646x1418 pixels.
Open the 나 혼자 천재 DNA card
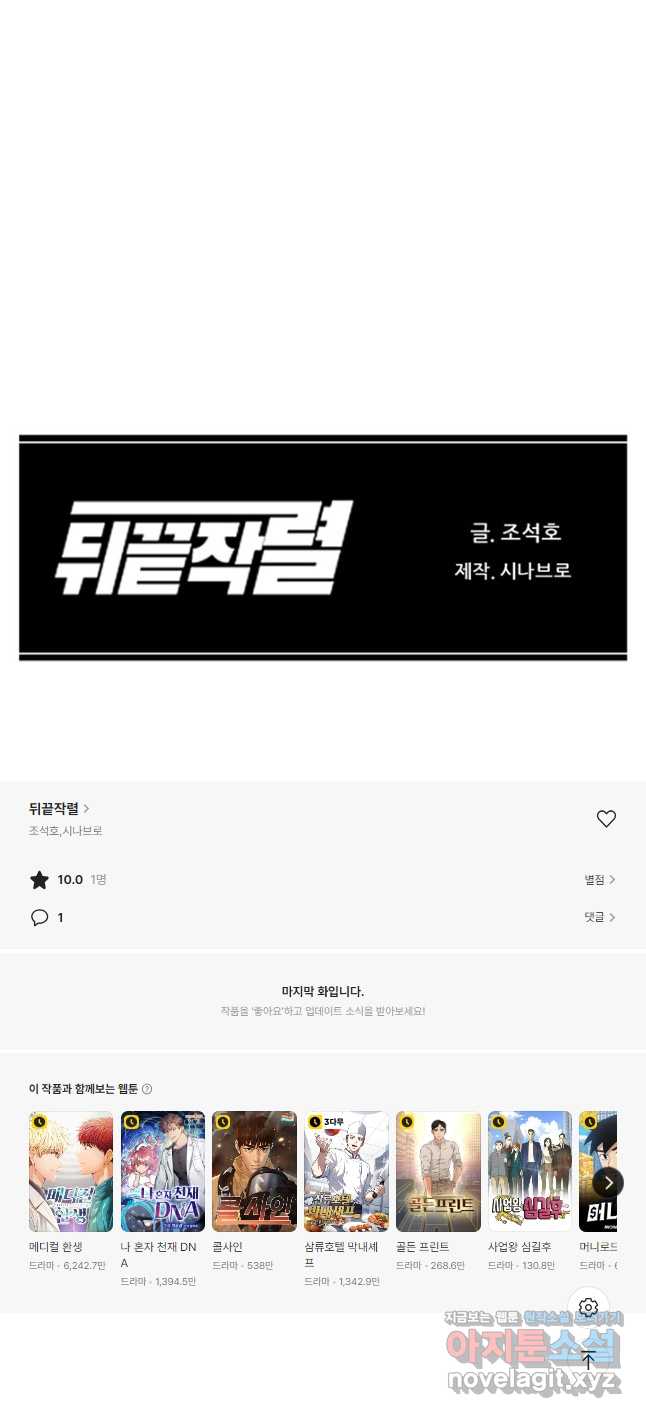click(163, 1199)
